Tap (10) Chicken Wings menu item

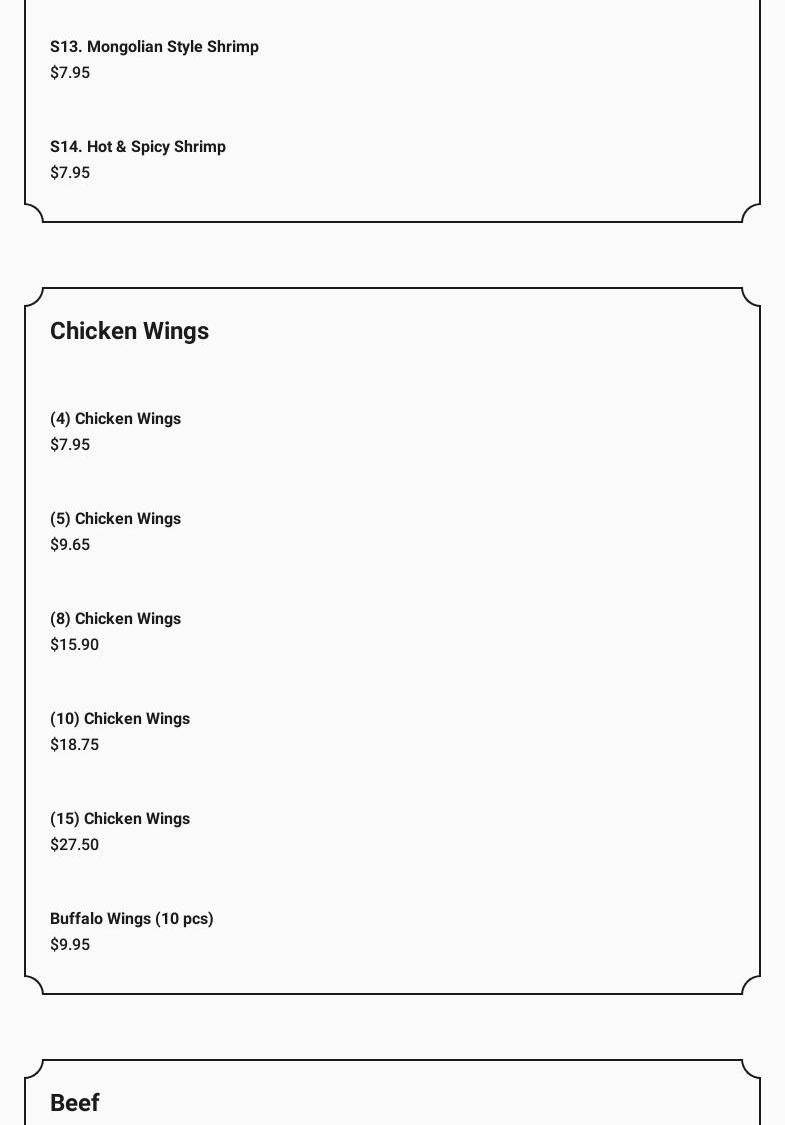pos(120,719)
